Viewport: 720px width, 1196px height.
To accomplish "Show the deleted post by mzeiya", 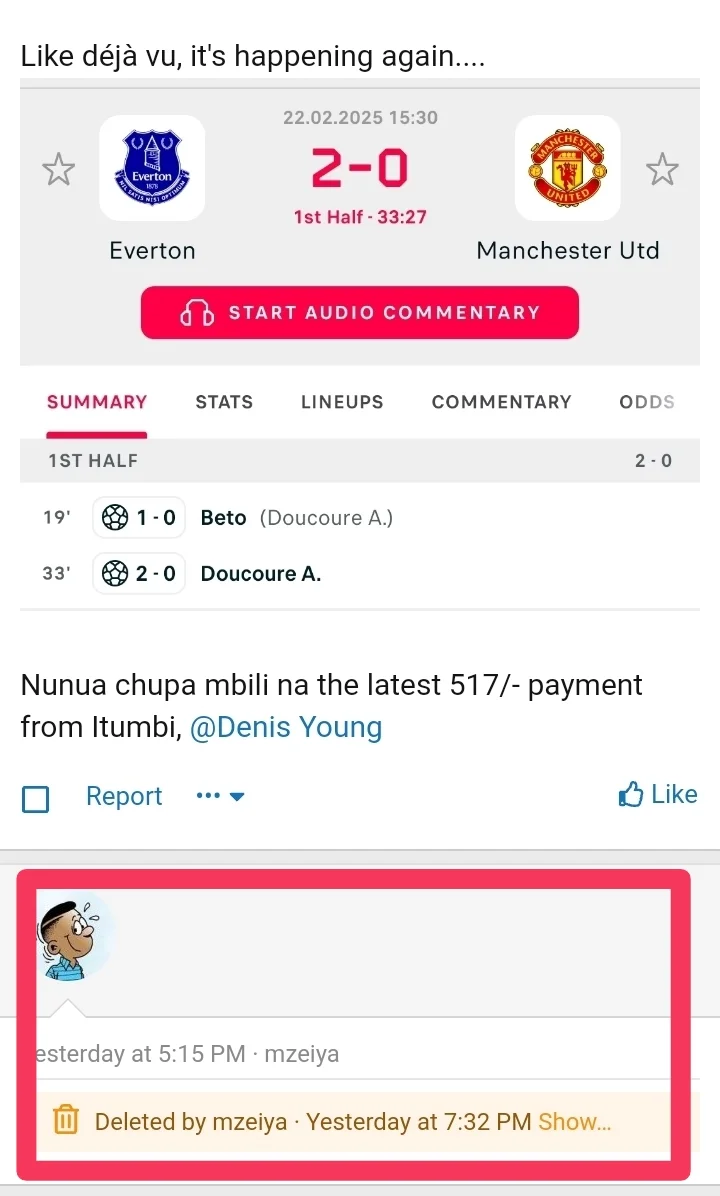I will coord(574,1122).
